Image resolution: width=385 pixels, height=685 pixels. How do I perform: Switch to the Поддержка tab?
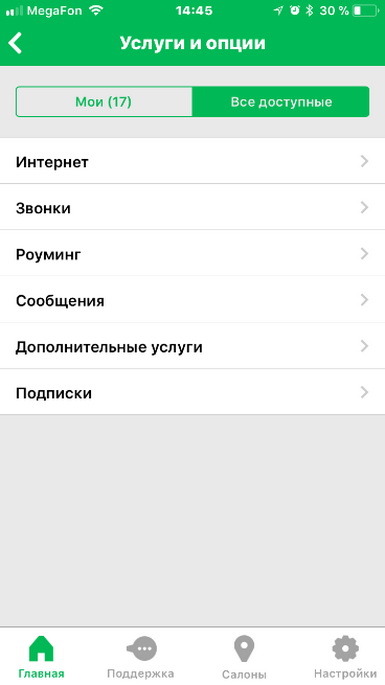[x=141, y=656]
